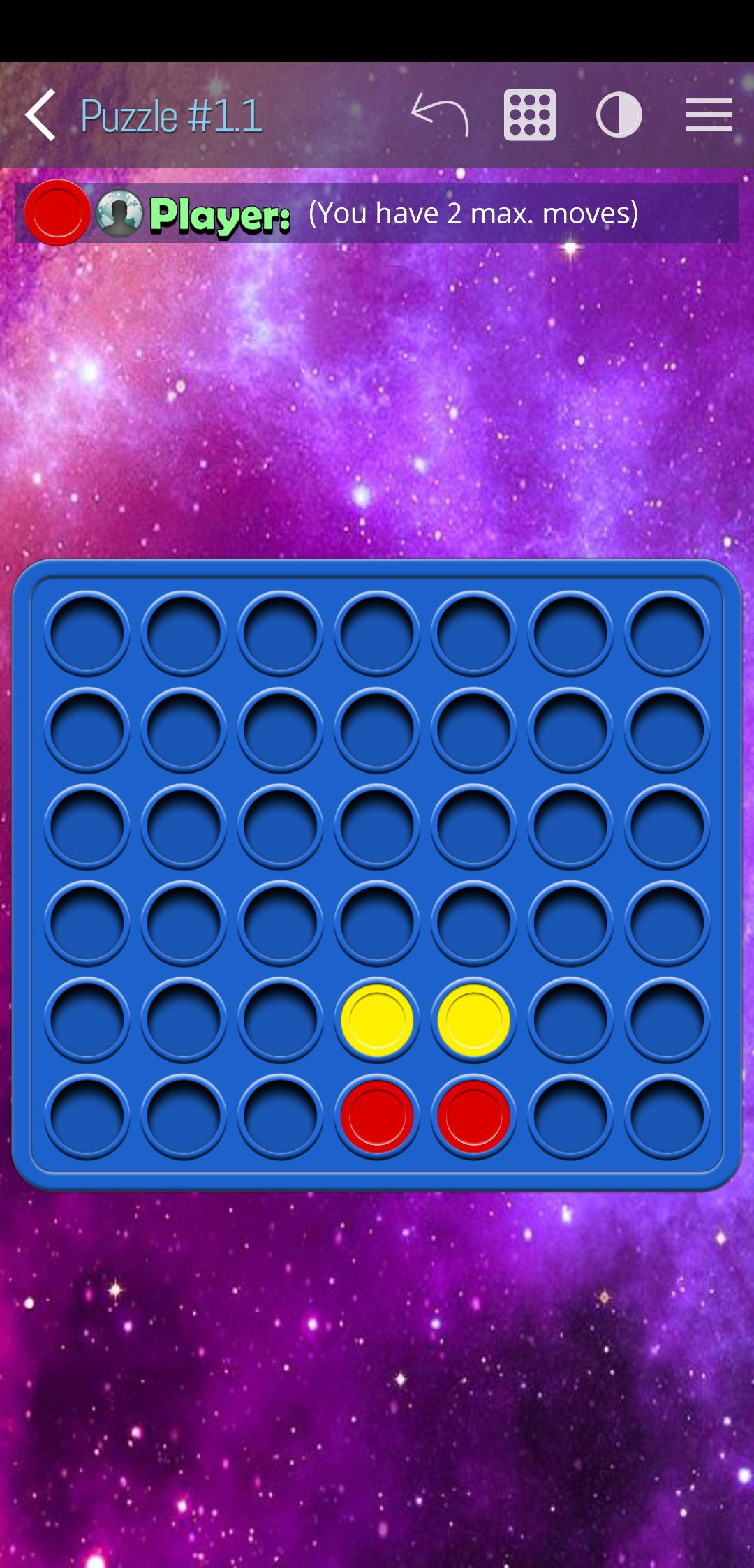The height and width of the screenshot is (1568, 754).
Task: Open the hamburger menu
Action: coord(709,115)
